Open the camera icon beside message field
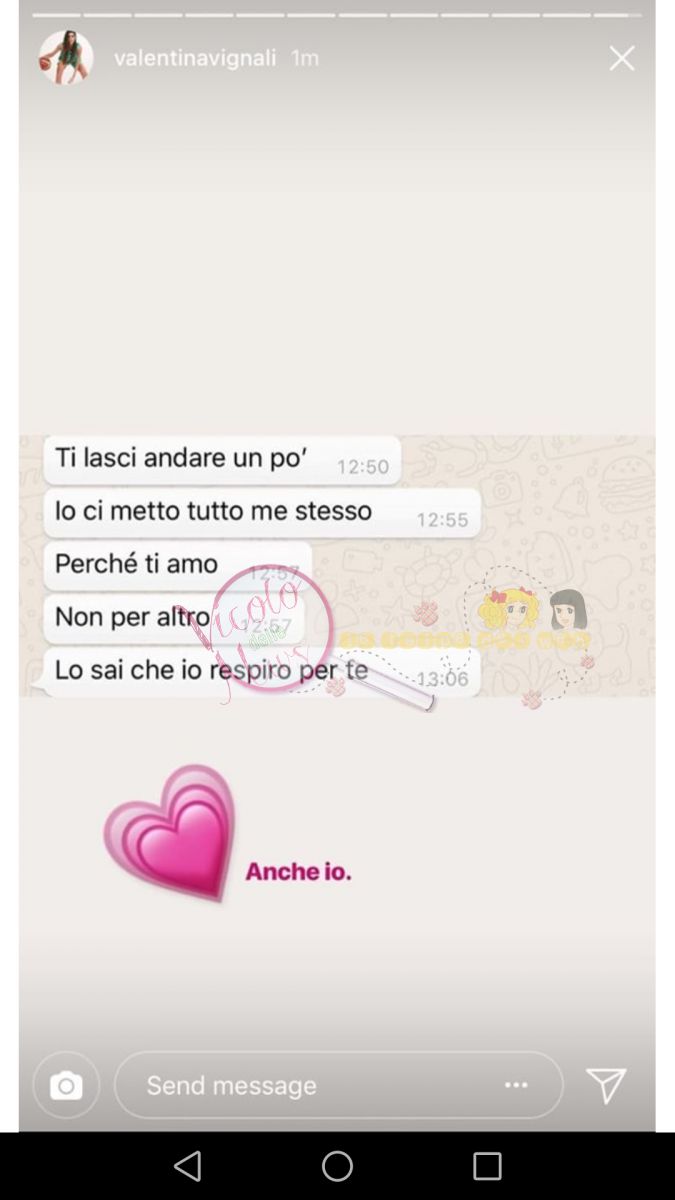The height and width of the screenshot is (1200, 675). [66, 1085]
